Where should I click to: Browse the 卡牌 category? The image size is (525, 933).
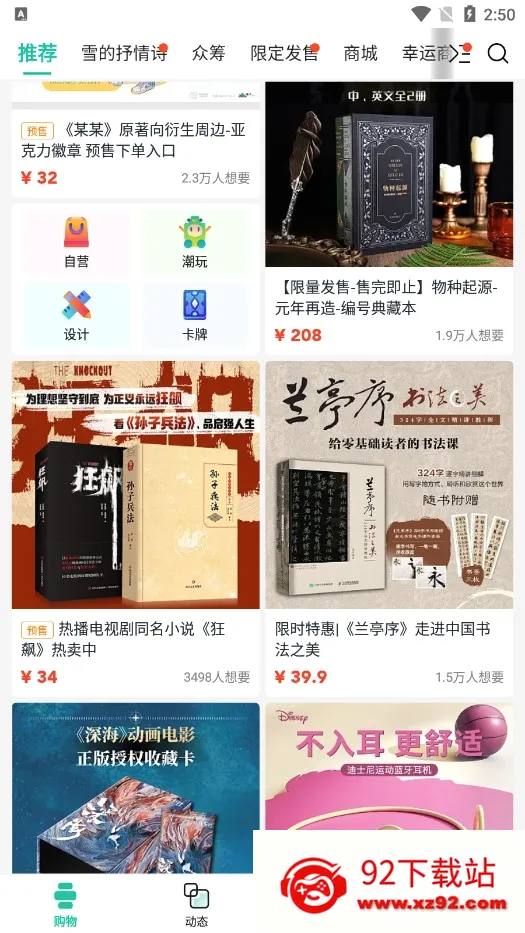(x=195, y=316)
